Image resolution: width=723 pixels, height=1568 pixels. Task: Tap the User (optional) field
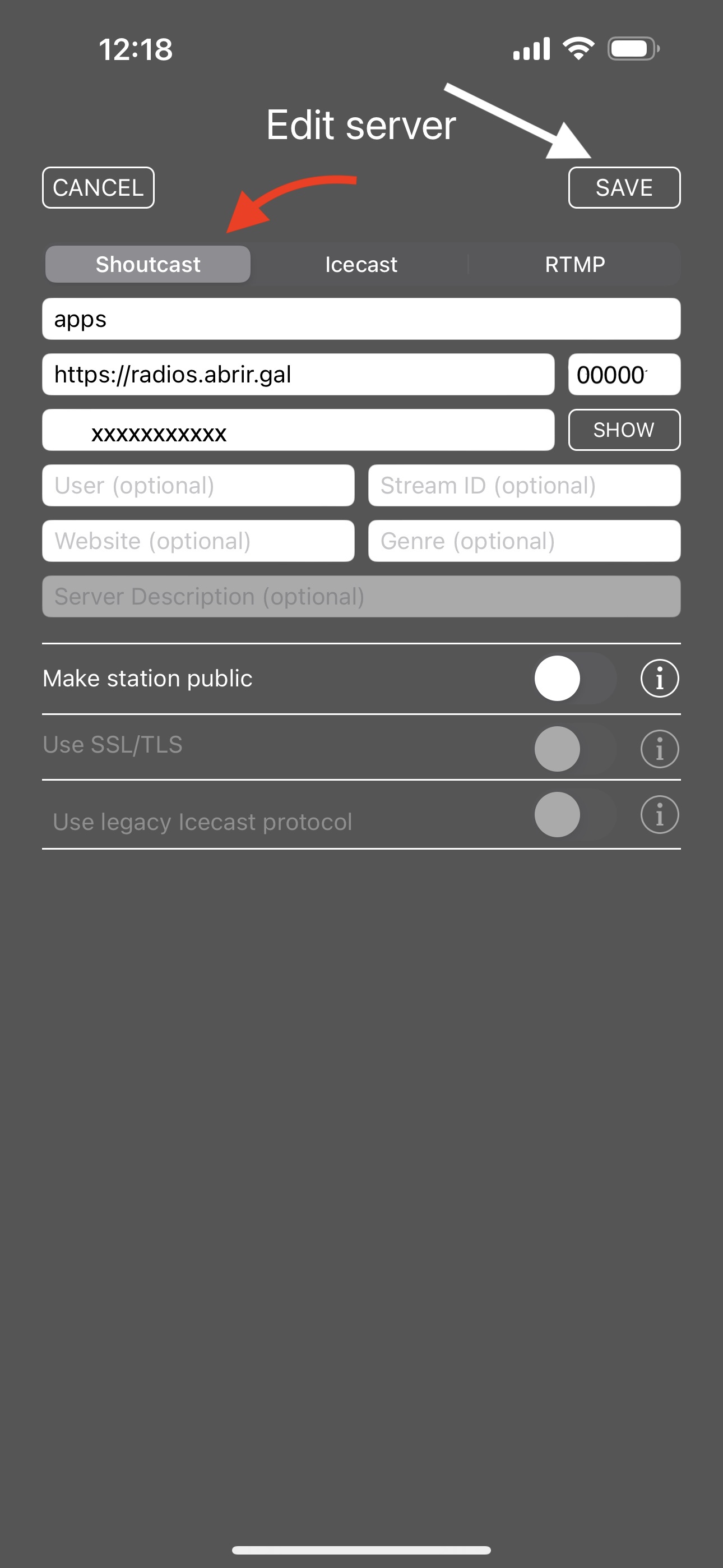click(x=198, y=486)
